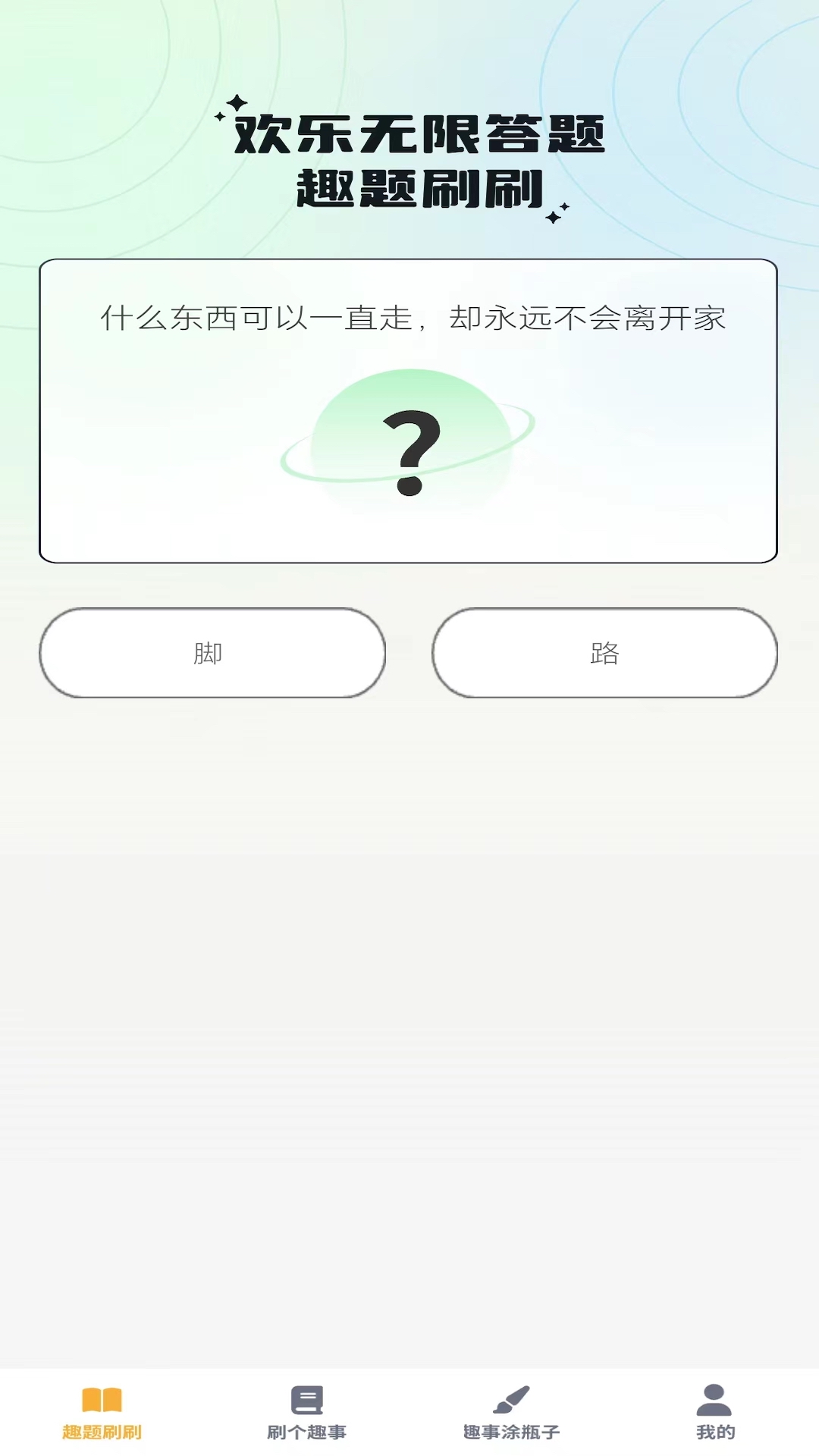
Task: Tap the question card containing the riddle
Action: tap(409, 409)
